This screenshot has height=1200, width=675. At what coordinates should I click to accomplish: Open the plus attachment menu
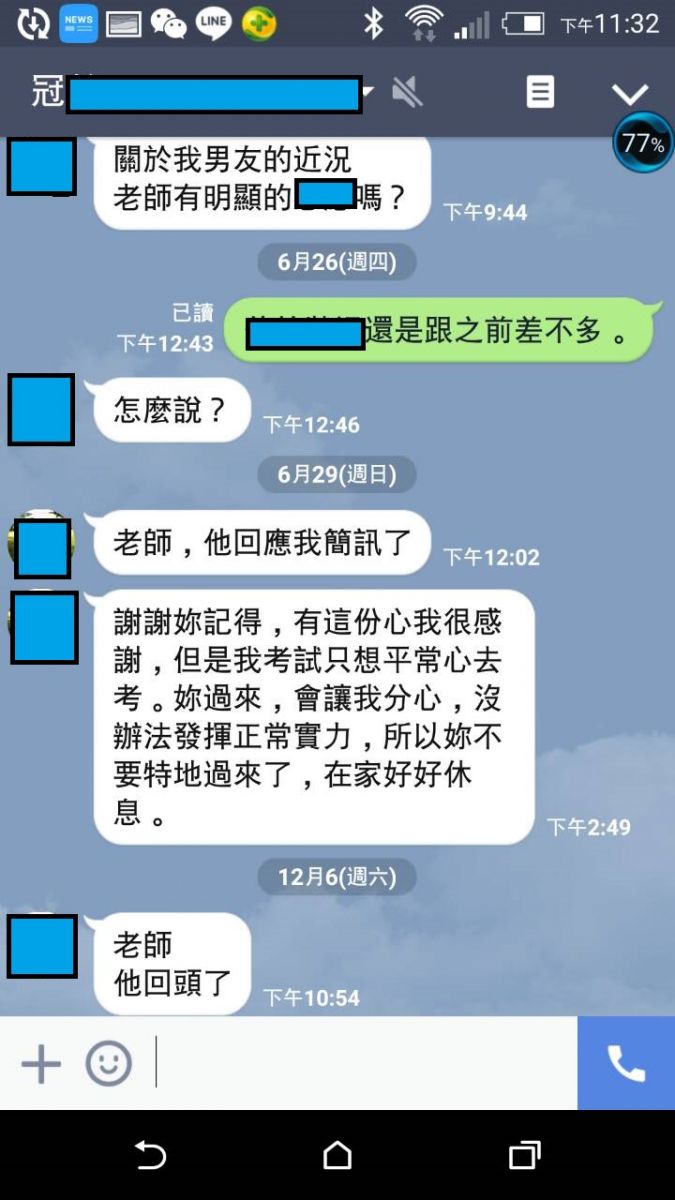[41, 1063]
